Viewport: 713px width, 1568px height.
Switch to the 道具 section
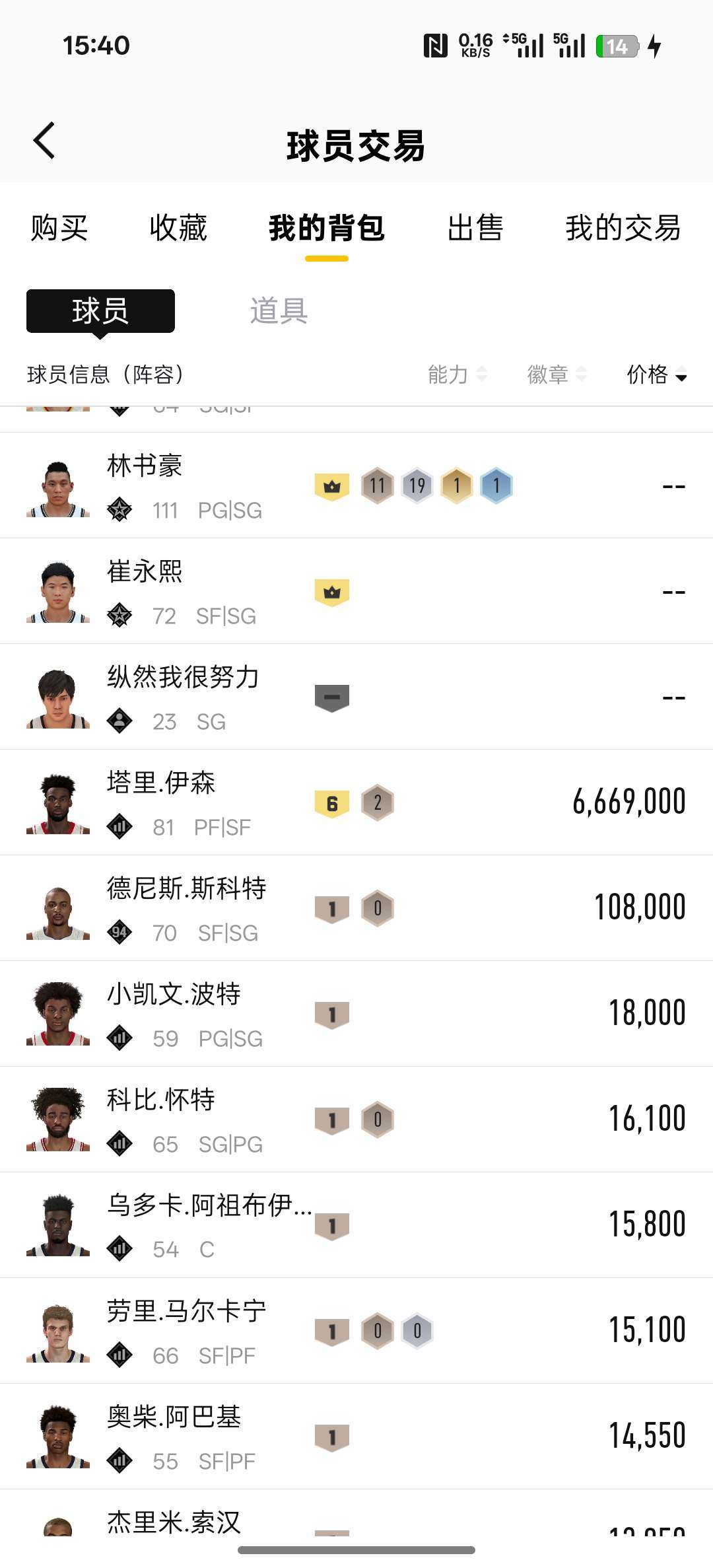click(279, 311)
